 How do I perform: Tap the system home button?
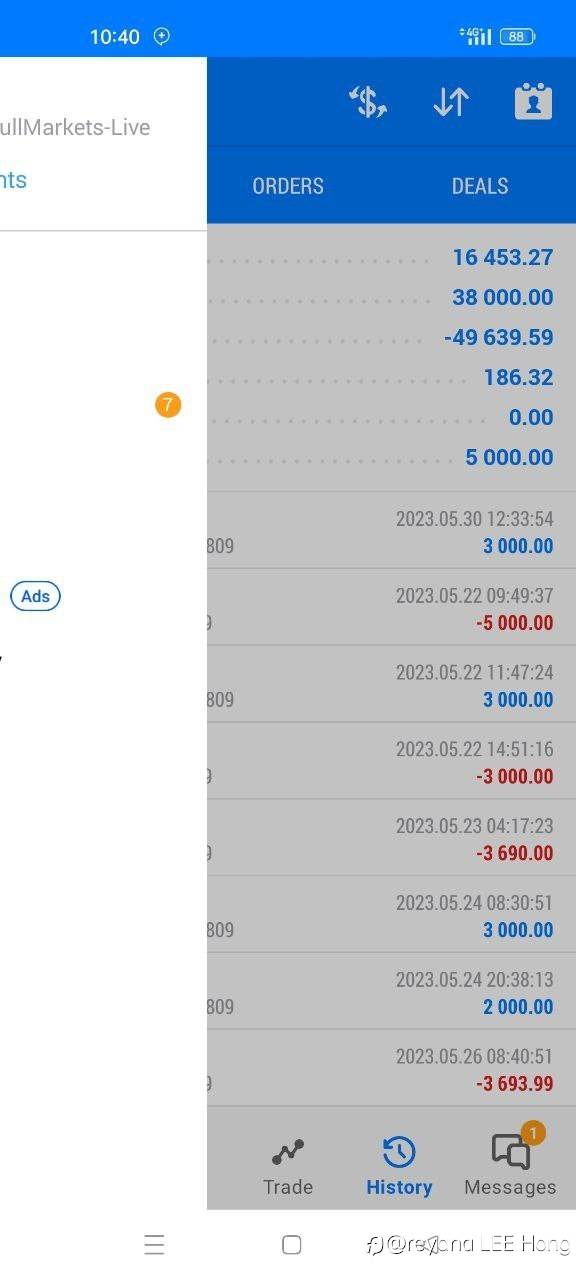coord(292,1244)
